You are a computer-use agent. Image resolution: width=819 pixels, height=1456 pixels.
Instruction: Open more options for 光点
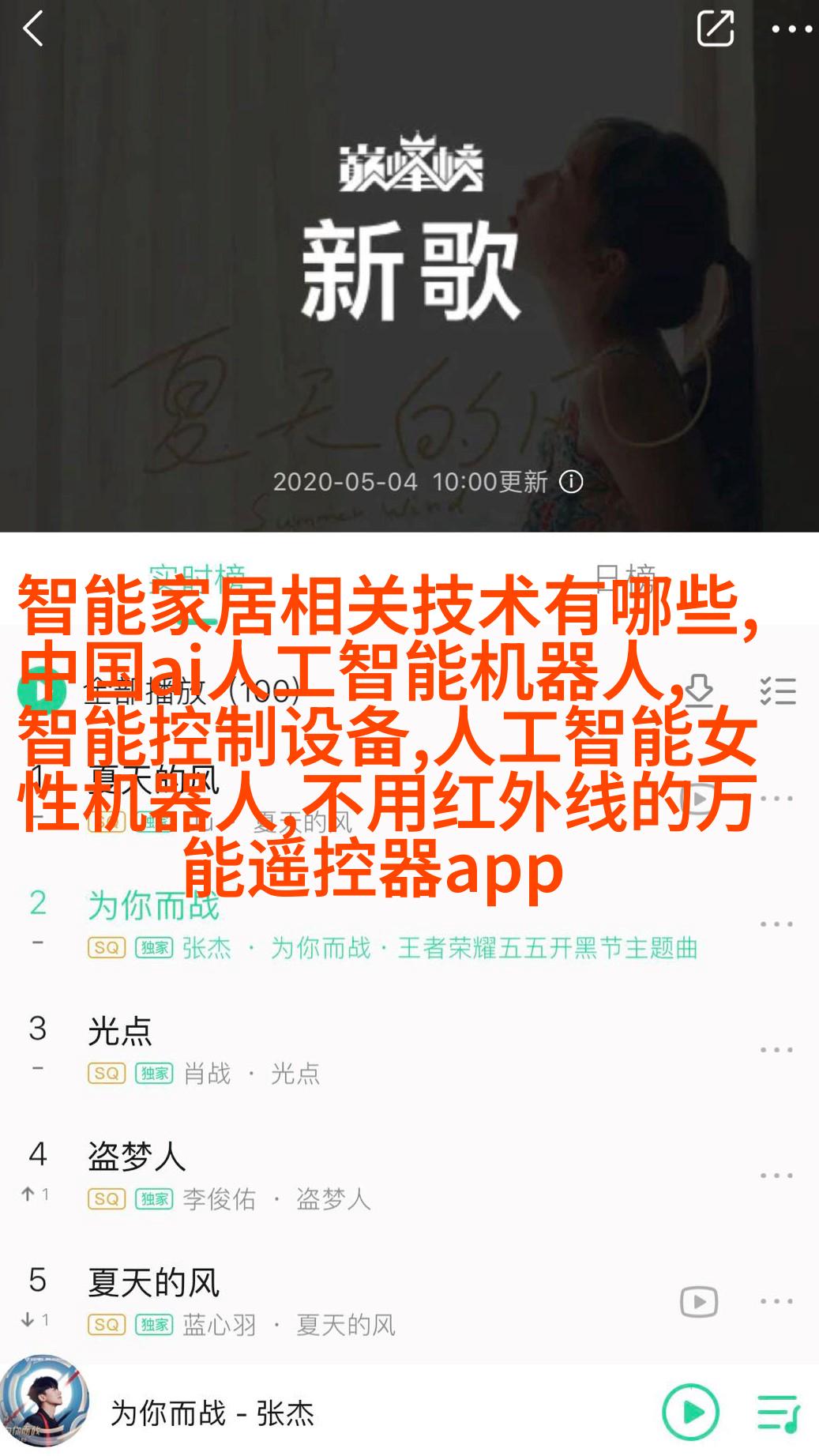pos(776,1050)
